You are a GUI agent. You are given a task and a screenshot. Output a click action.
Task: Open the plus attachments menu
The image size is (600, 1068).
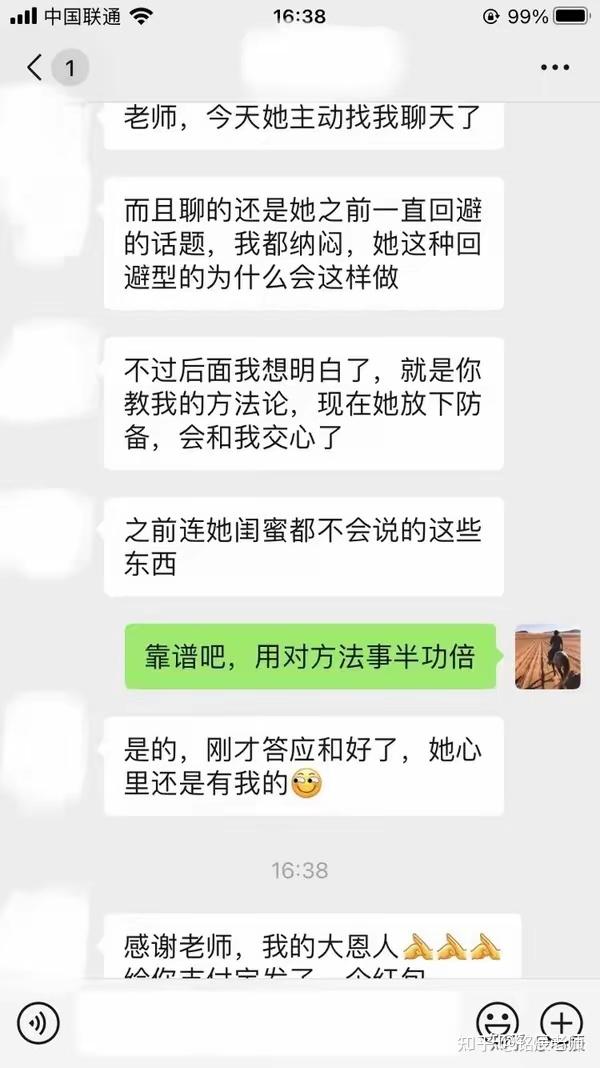(561, 1021)
